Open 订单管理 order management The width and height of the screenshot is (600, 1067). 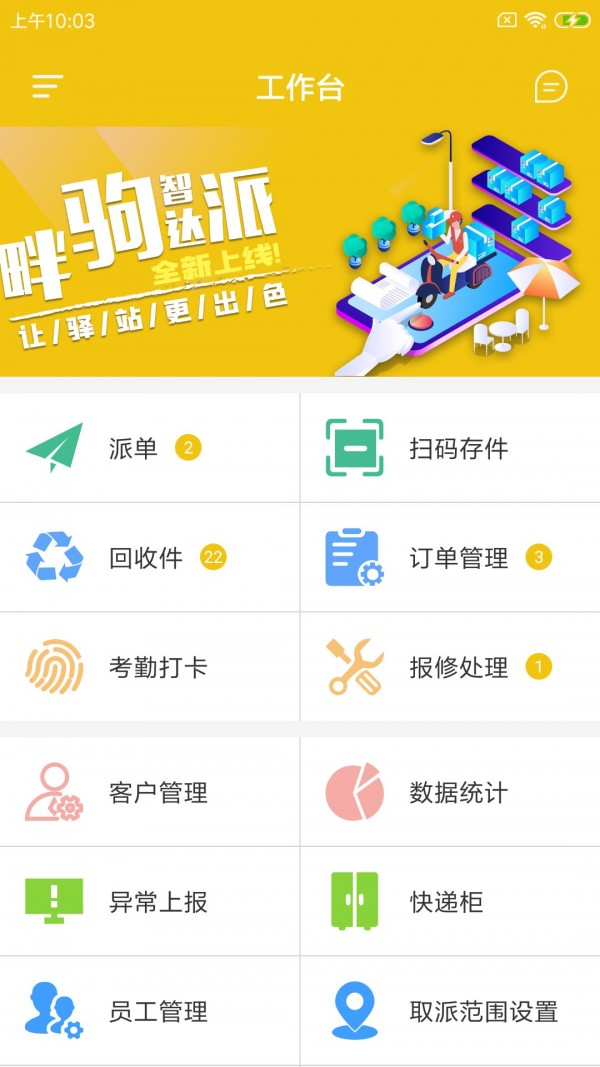pos(450,557)
